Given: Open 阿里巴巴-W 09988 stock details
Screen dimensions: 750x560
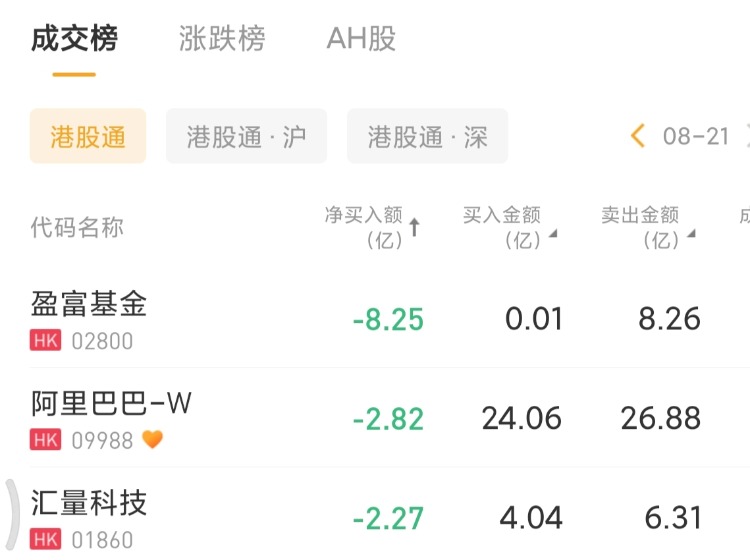Looking at the screenshot, I should [111, 419].
